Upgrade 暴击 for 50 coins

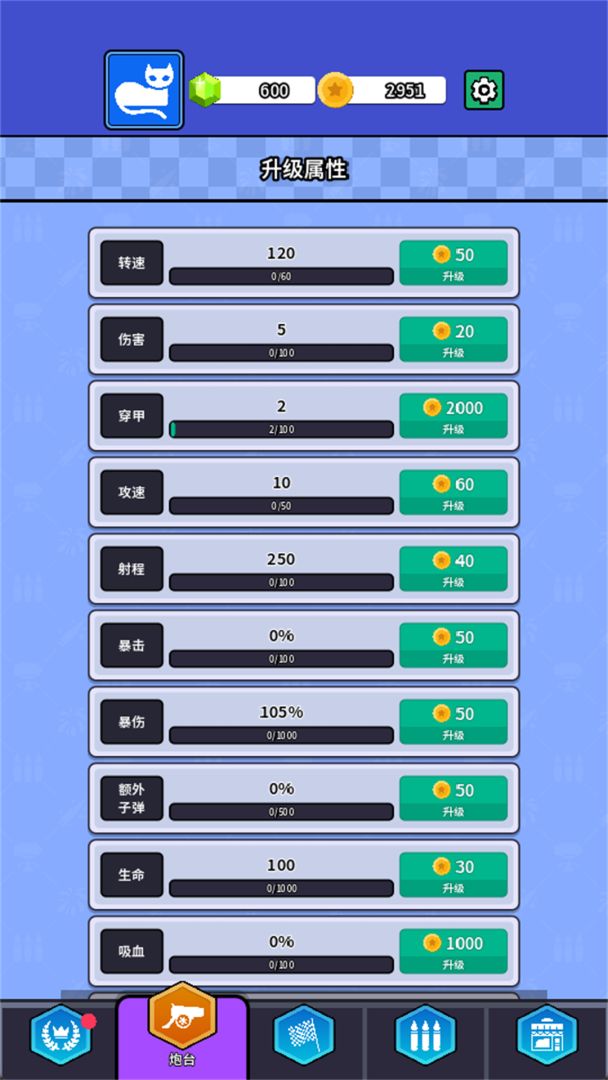(453, 645)
